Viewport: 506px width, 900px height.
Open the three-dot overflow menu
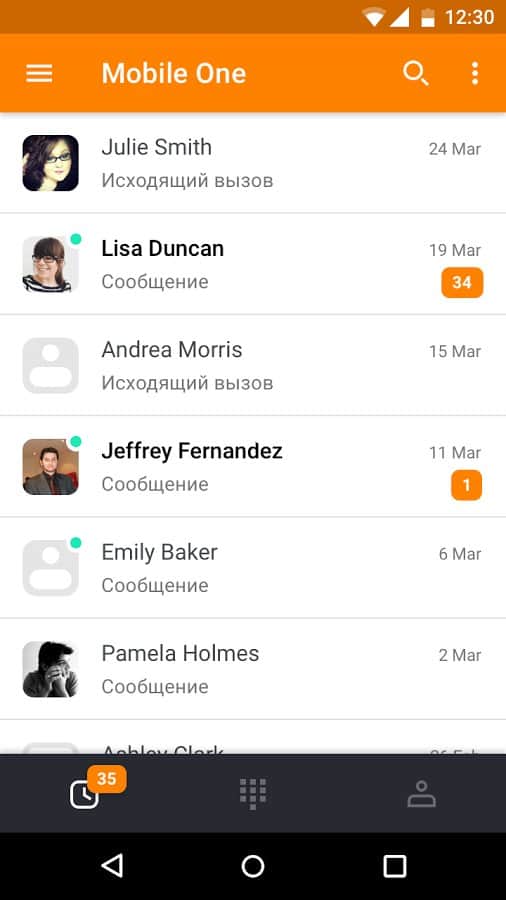474,73
